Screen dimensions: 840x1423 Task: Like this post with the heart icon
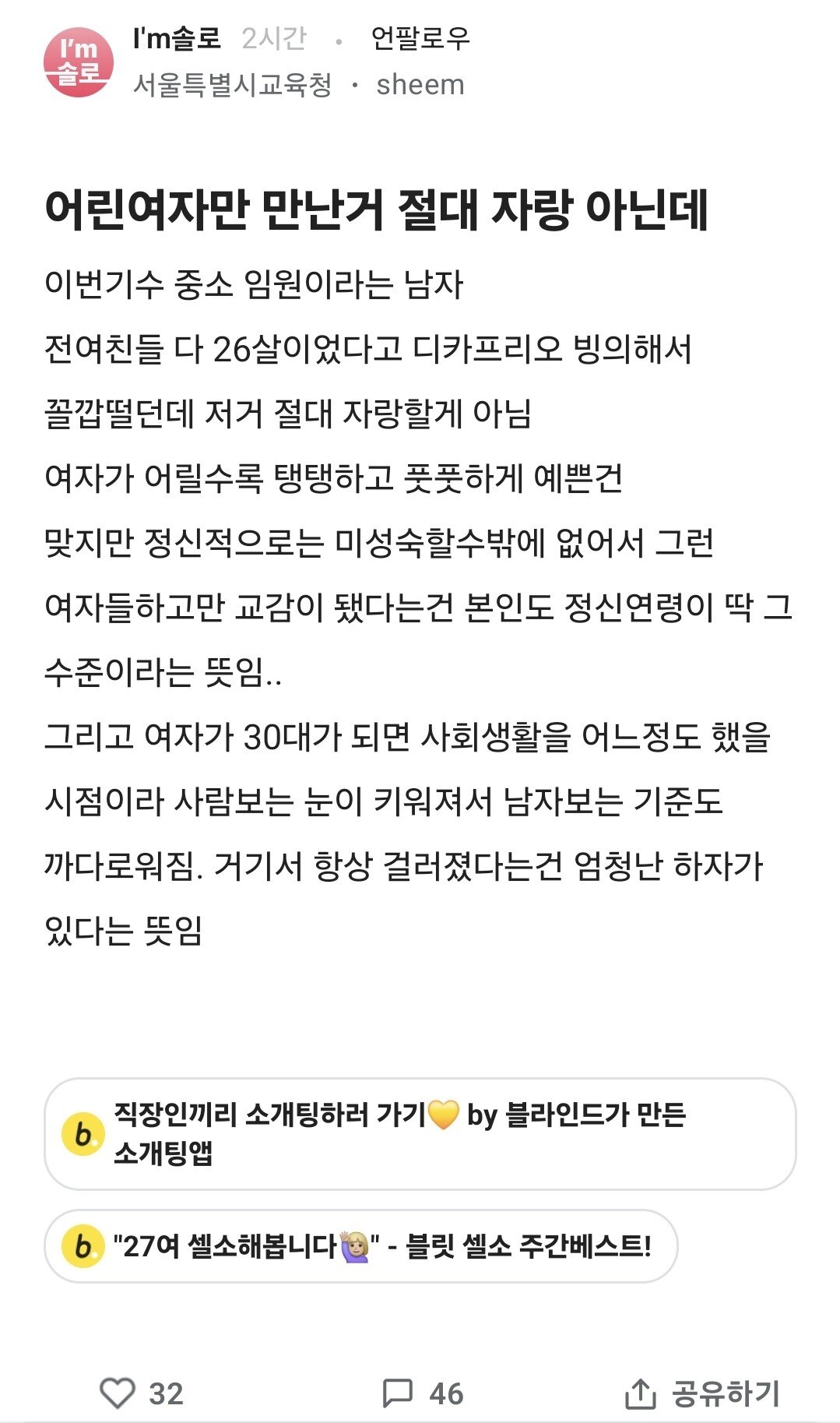(118, 1393)
